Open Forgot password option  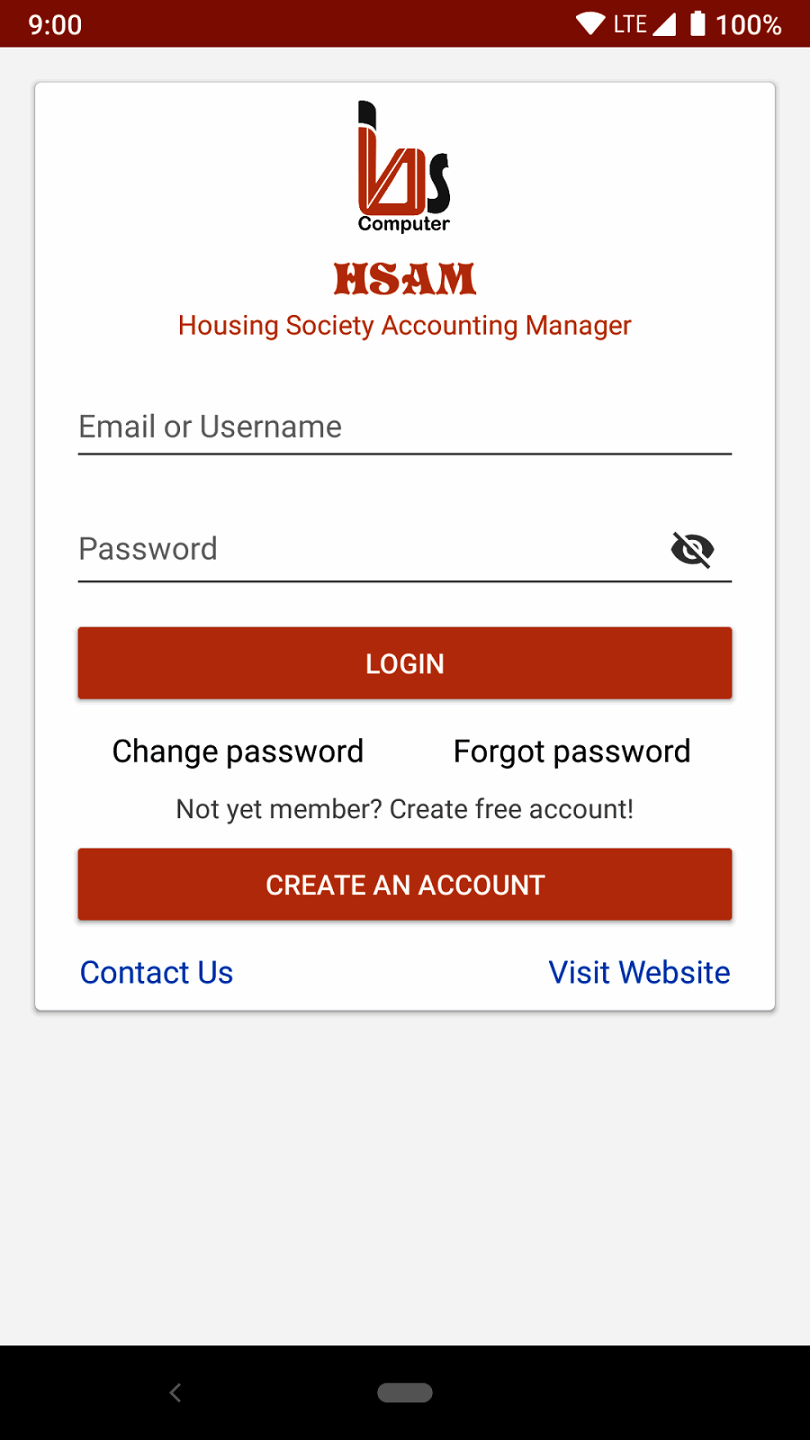point(572,751)
